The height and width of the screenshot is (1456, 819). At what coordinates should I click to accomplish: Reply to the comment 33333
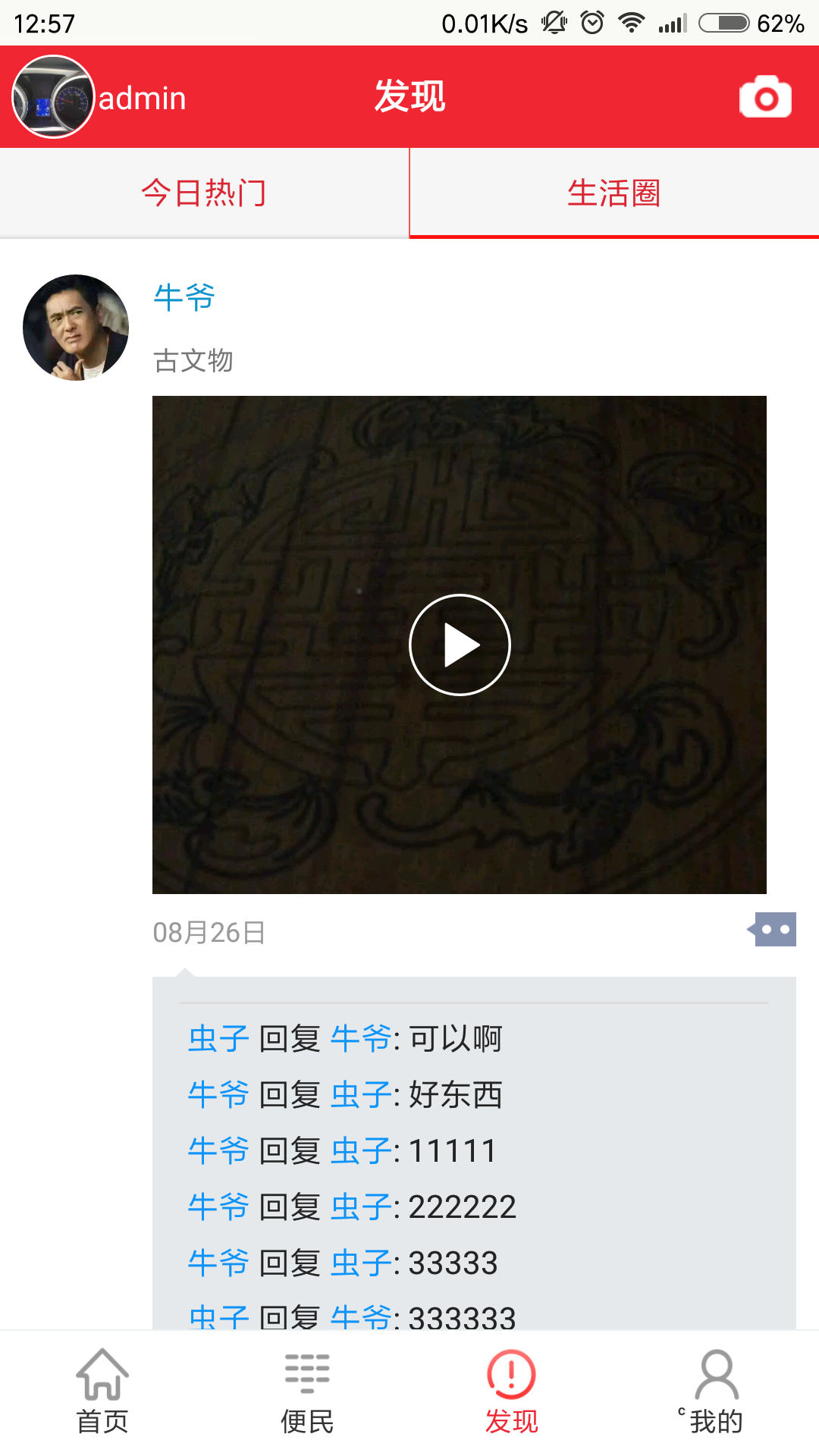pyautogui.click(x=453, y=1263)
